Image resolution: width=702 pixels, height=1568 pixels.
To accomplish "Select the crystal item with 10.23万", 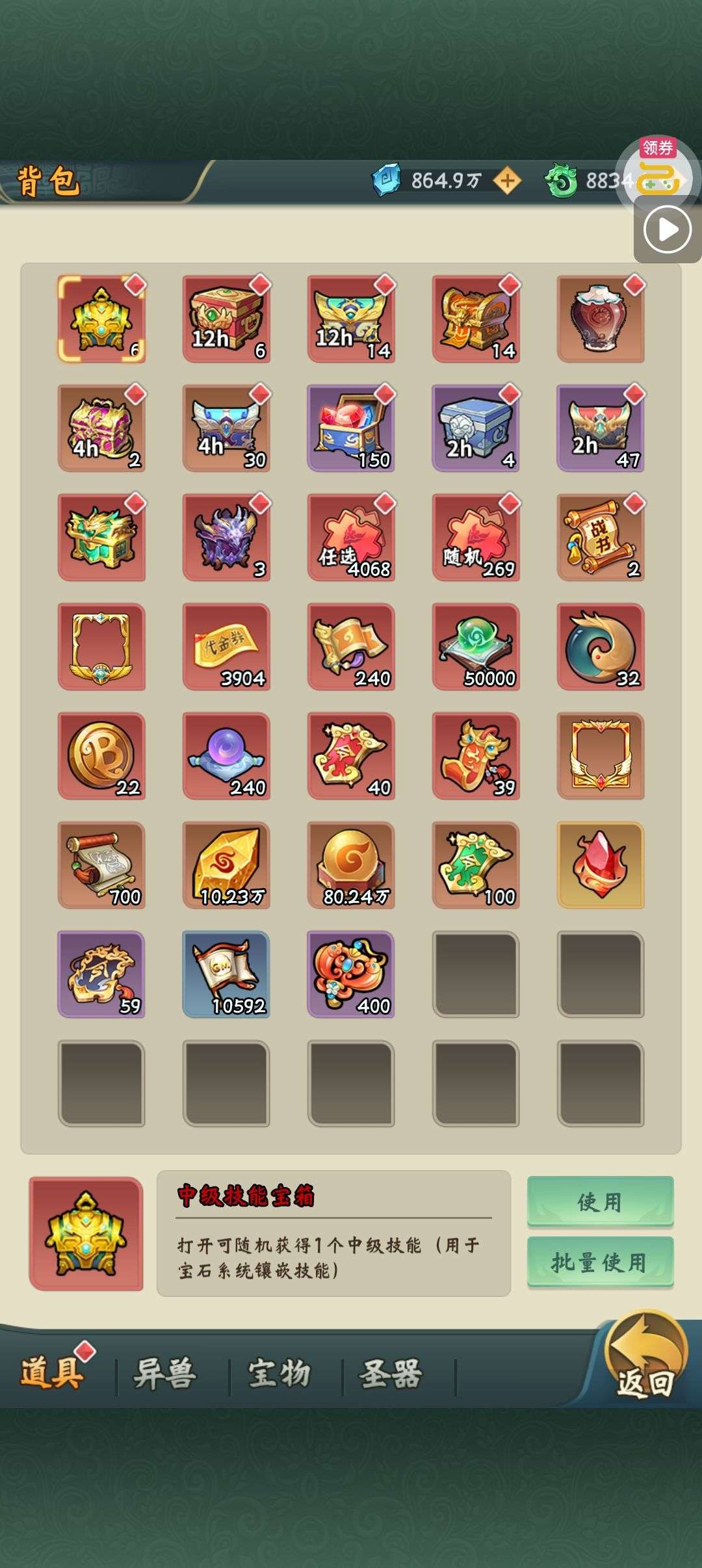I will 226,865.
